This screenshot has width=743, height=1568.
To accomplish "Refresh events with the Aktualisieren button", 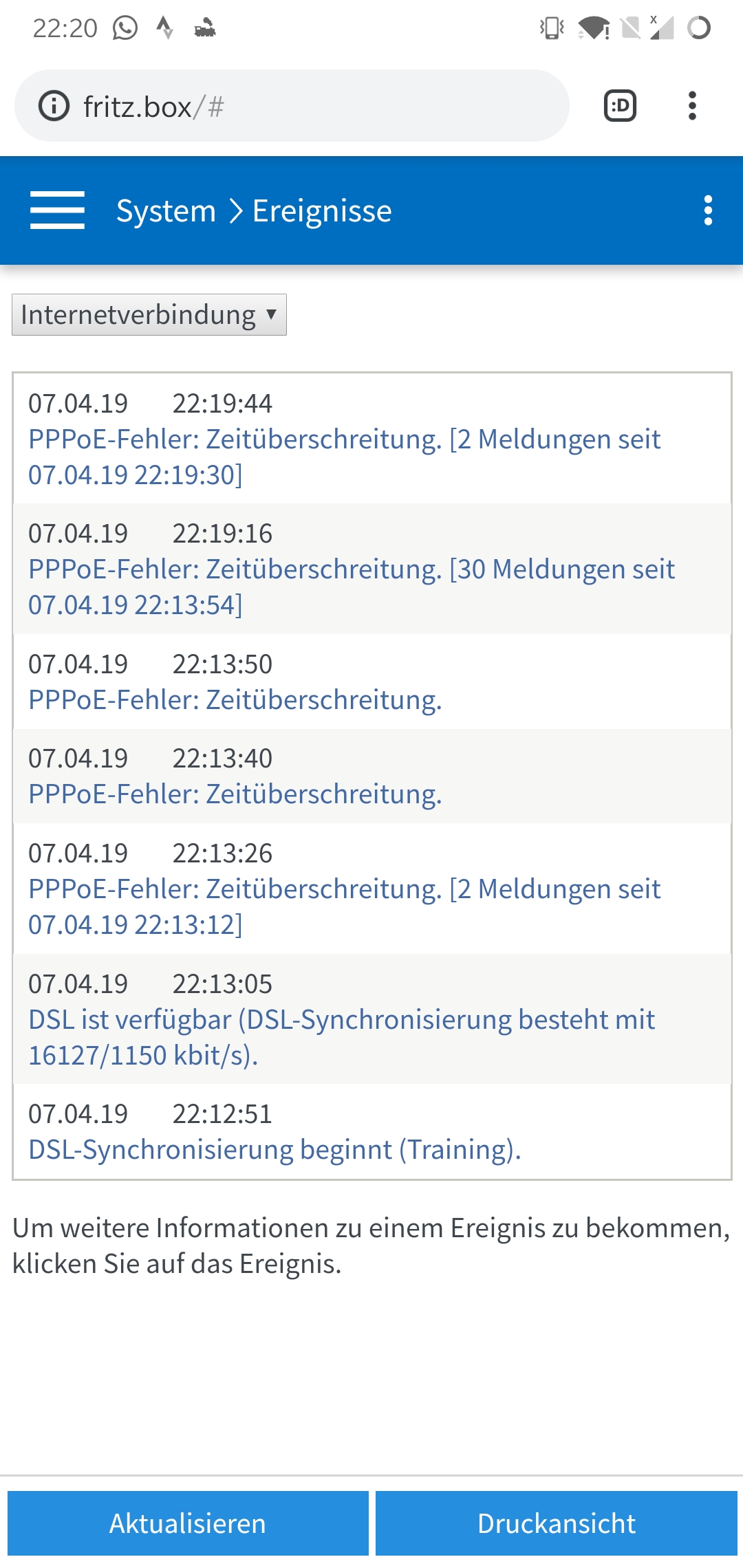I will pyautogui.click(x=188, y=1523).
